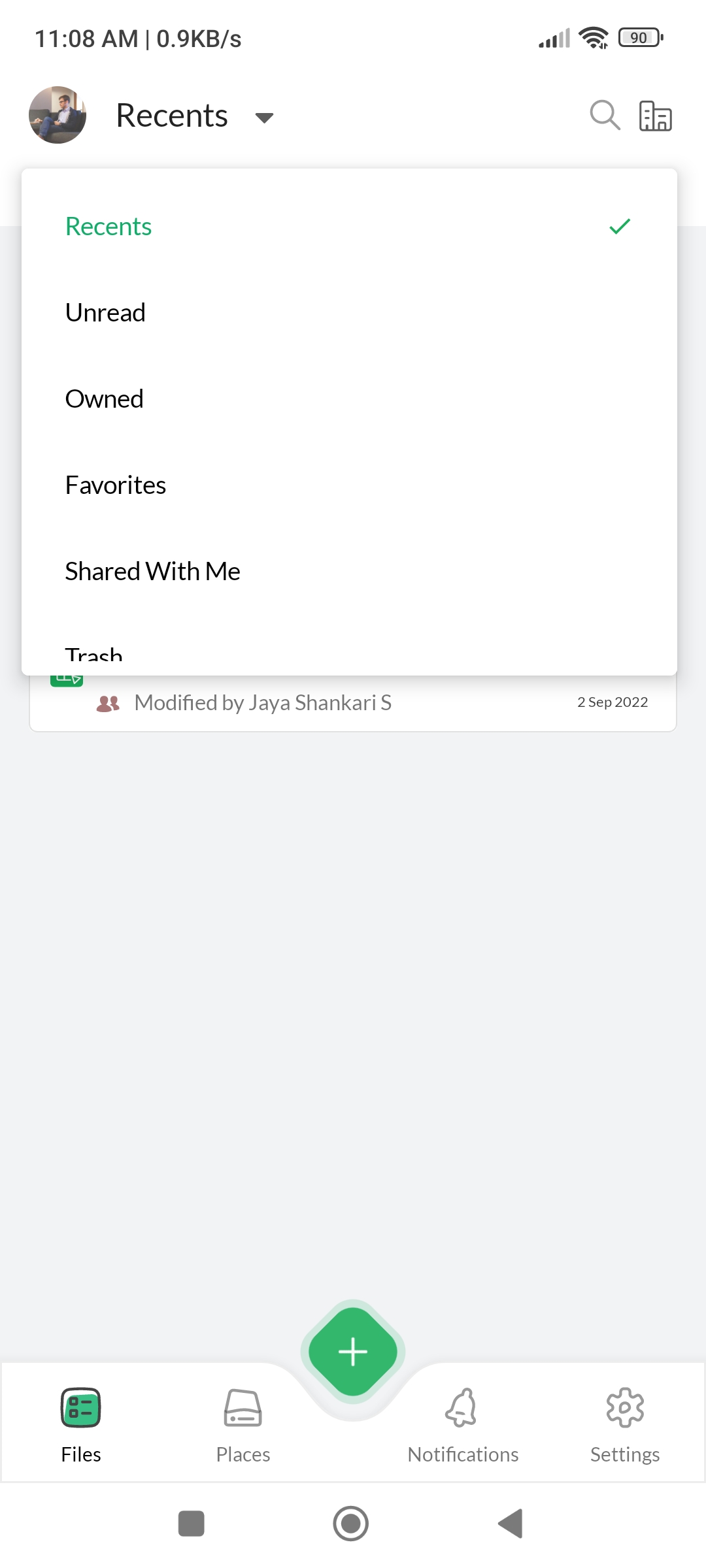Open the Notifications tab
The height and width of the screenshot is (1568, 706).
click(x=463, y=1424)
